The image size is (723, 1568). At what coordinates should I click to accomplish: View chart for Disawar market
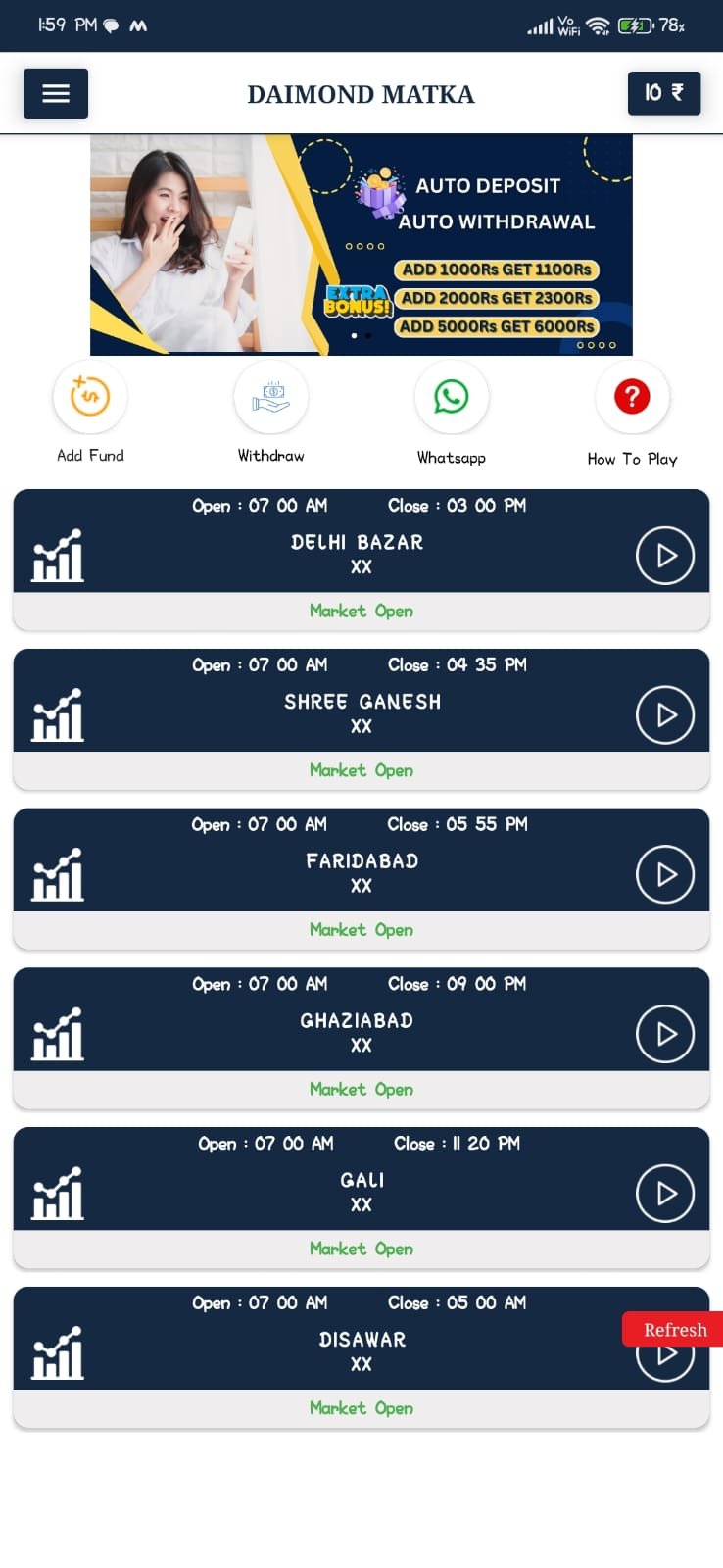(58, 1353)
